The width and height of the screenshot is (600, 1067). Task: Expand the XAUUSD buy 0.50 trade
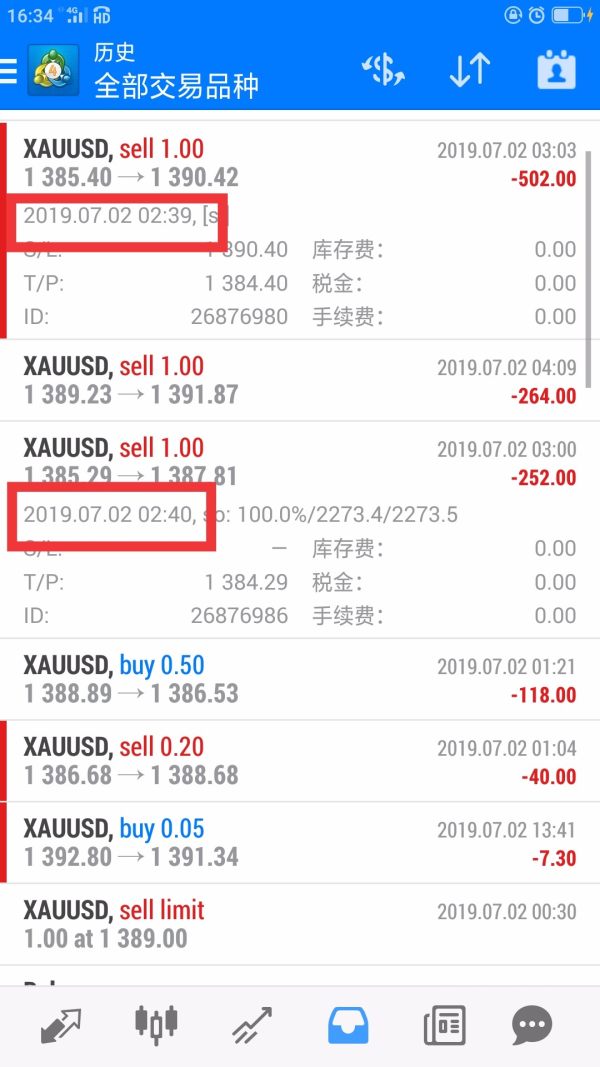[x=300, y=679]
